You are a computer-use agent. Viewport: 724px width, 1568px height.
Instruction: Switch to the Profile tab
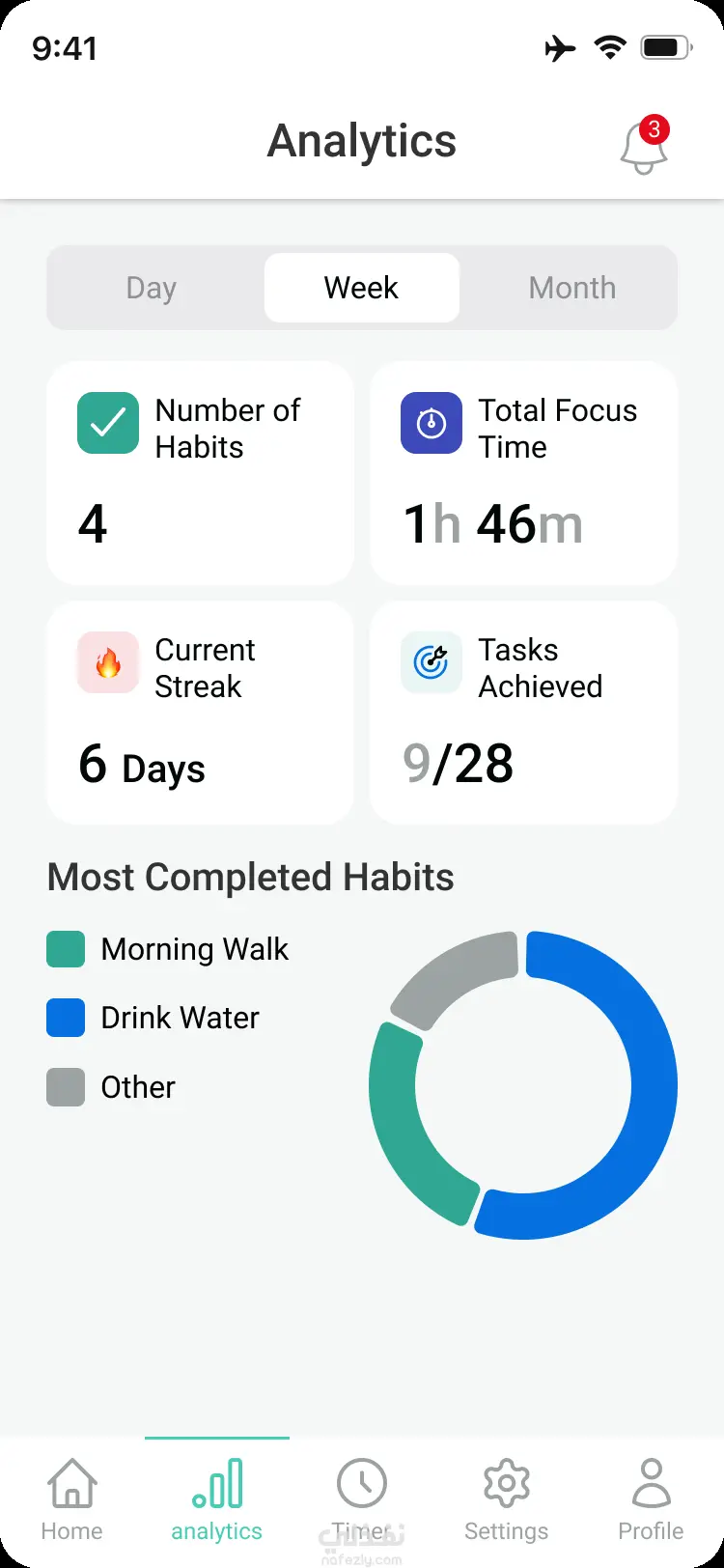652,1501
